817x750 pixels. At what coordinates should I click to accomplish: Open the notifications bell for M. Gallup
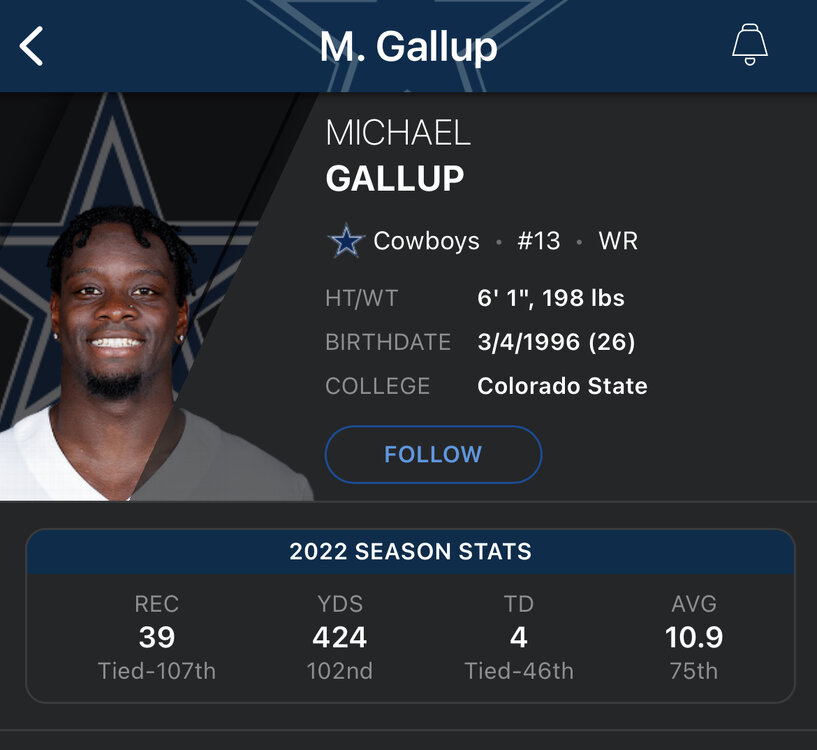(749, 45)
